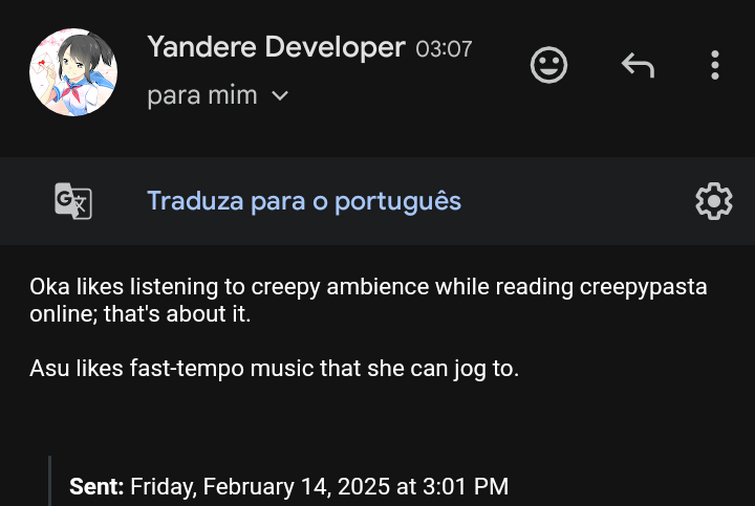
Task: Open Yandere Developer's profile picture
Action: coord(73,72)
